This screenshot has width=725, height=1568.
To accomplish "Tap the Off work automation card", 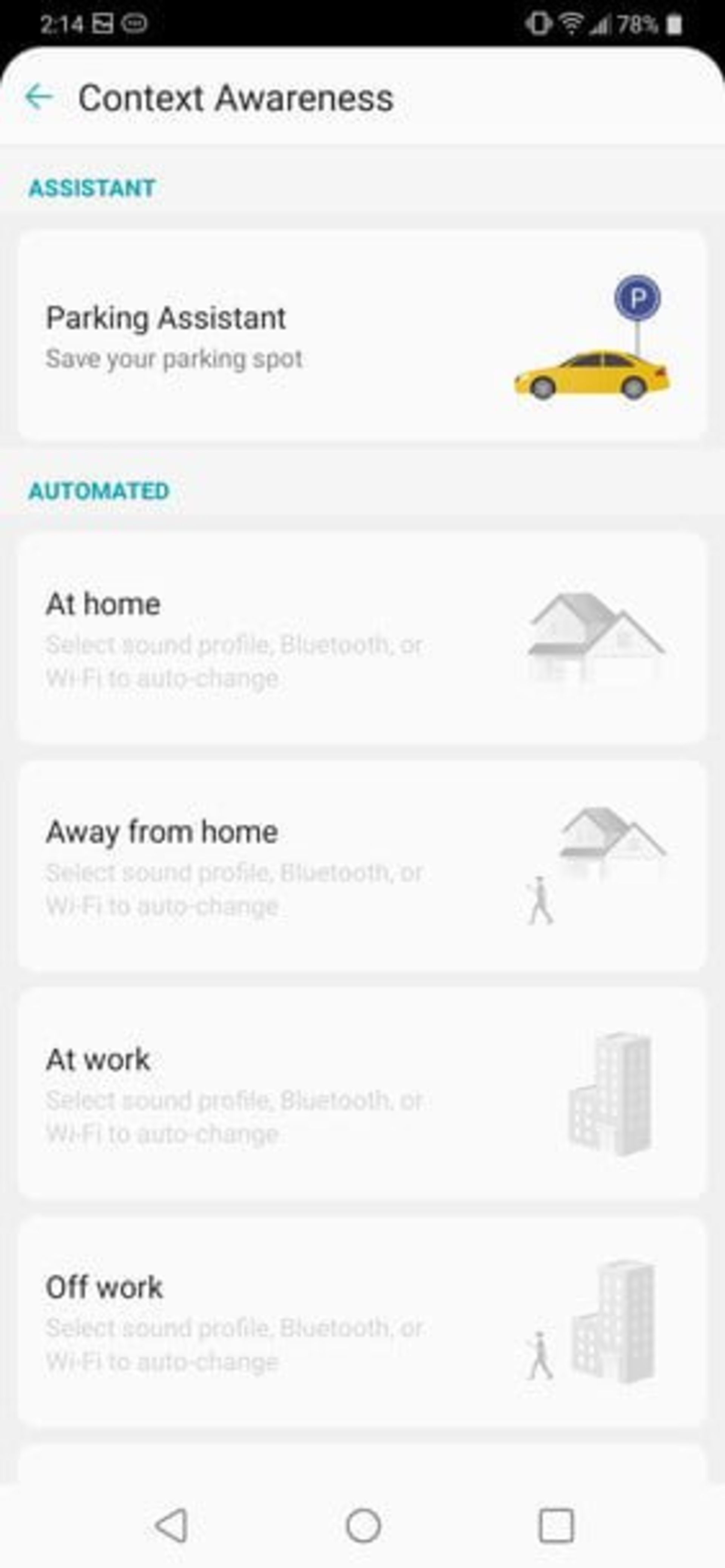I will pos(362,1320).
